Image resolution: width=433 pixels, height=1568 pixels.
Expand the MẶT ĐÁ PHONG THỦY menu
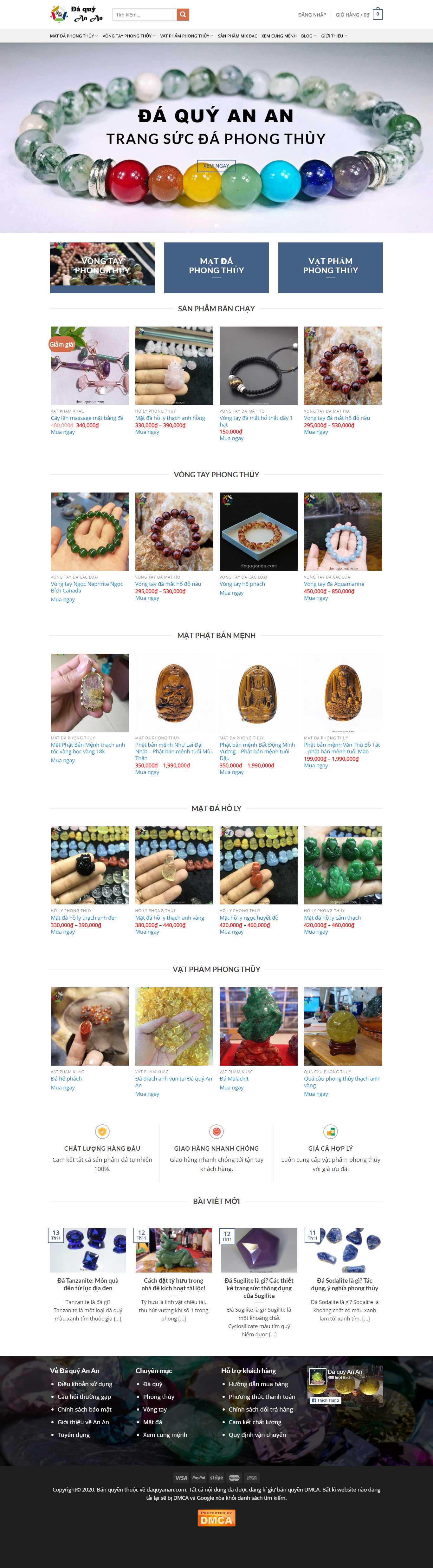(74, 36)
